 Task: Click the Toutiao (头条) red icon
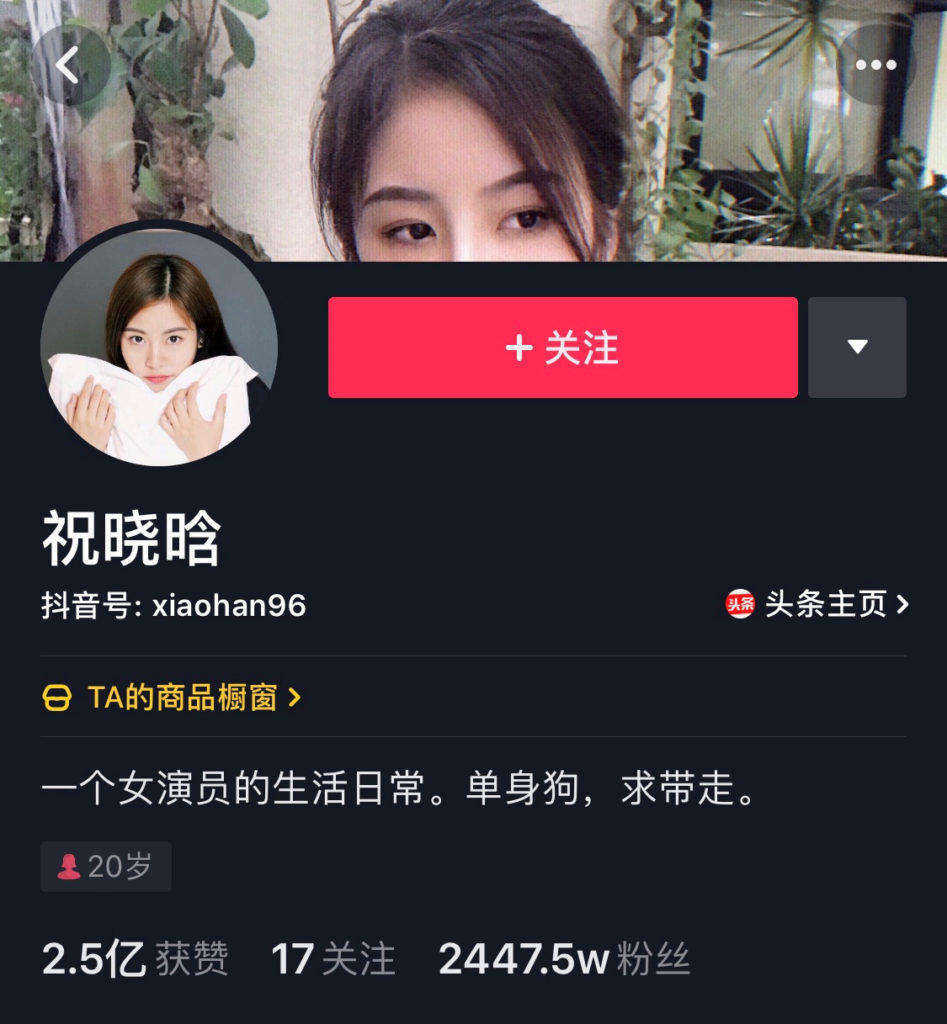[x=739, y=603]
